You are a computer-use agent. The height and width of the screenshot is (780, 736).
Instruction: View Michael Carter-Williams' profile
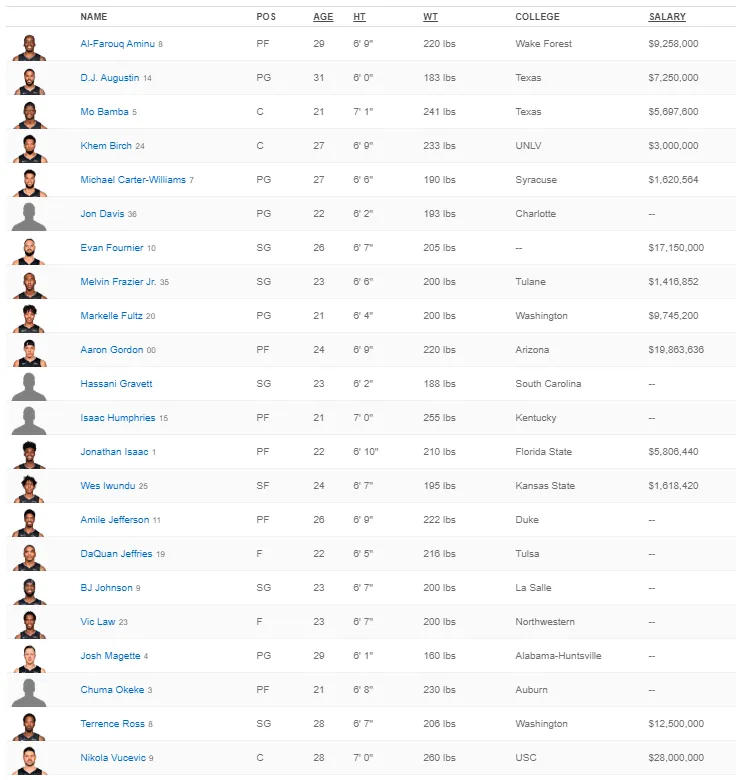coord(133,180)
